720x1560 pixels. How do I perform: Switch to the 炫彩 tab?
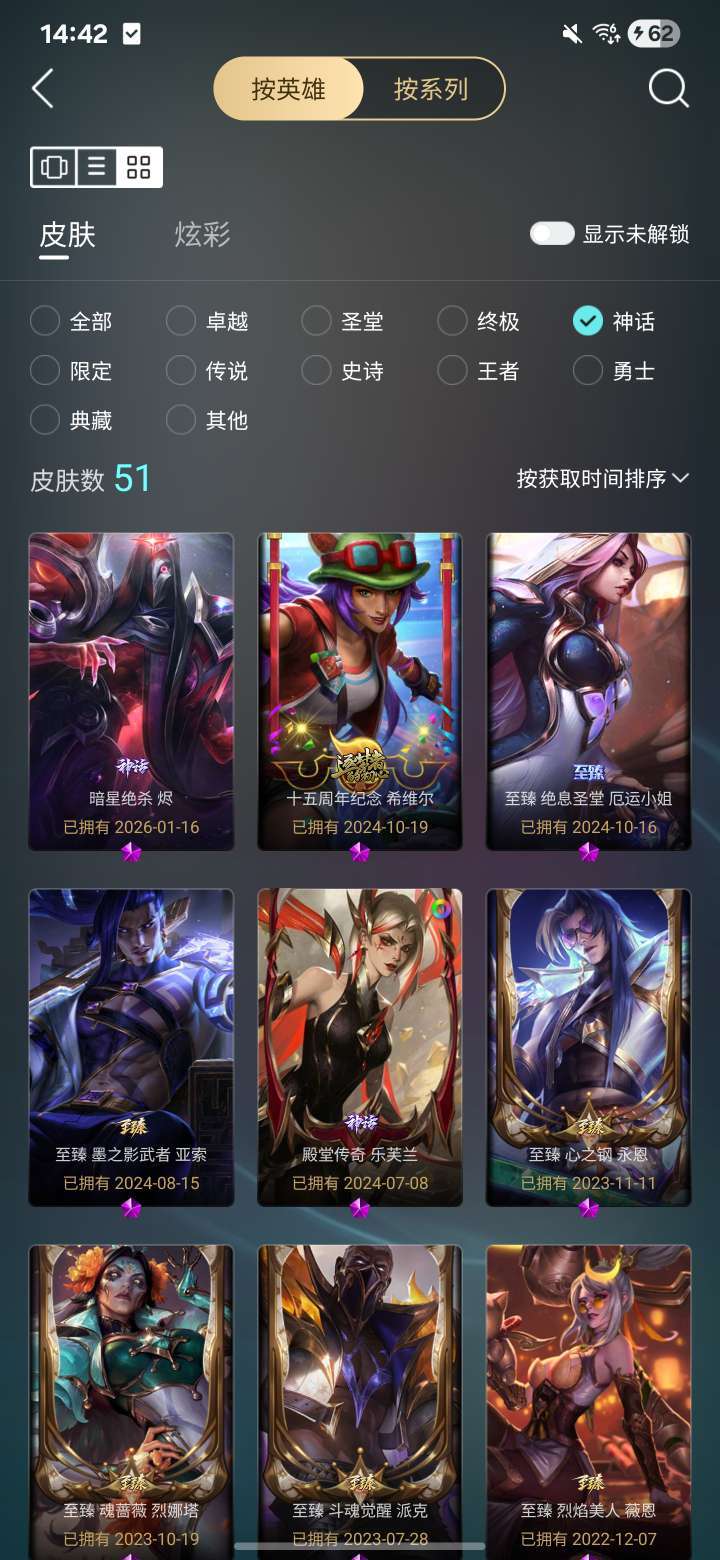pyautogui.click(x=202, y=235)
